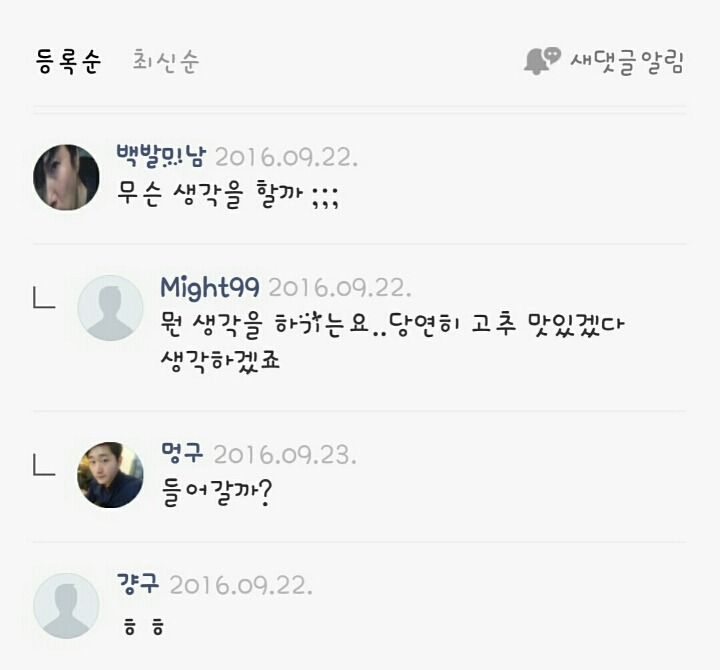Viewport: 720px width, 670px height.
Task: Open Might99's profile avatar
Action: (x=110, y=308)
